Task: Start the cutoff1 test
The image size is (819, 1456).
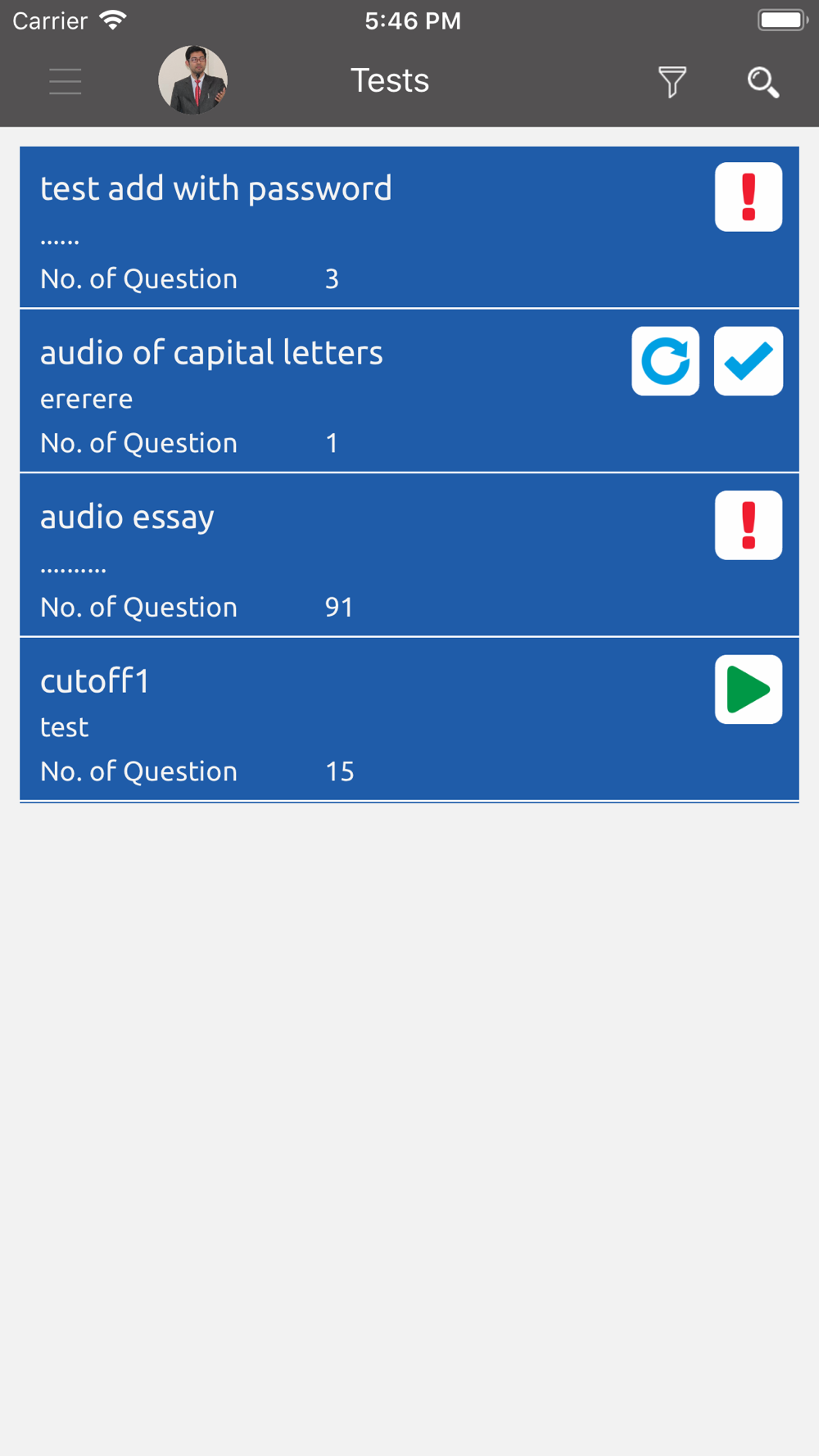Action: (x=749, y=690)
